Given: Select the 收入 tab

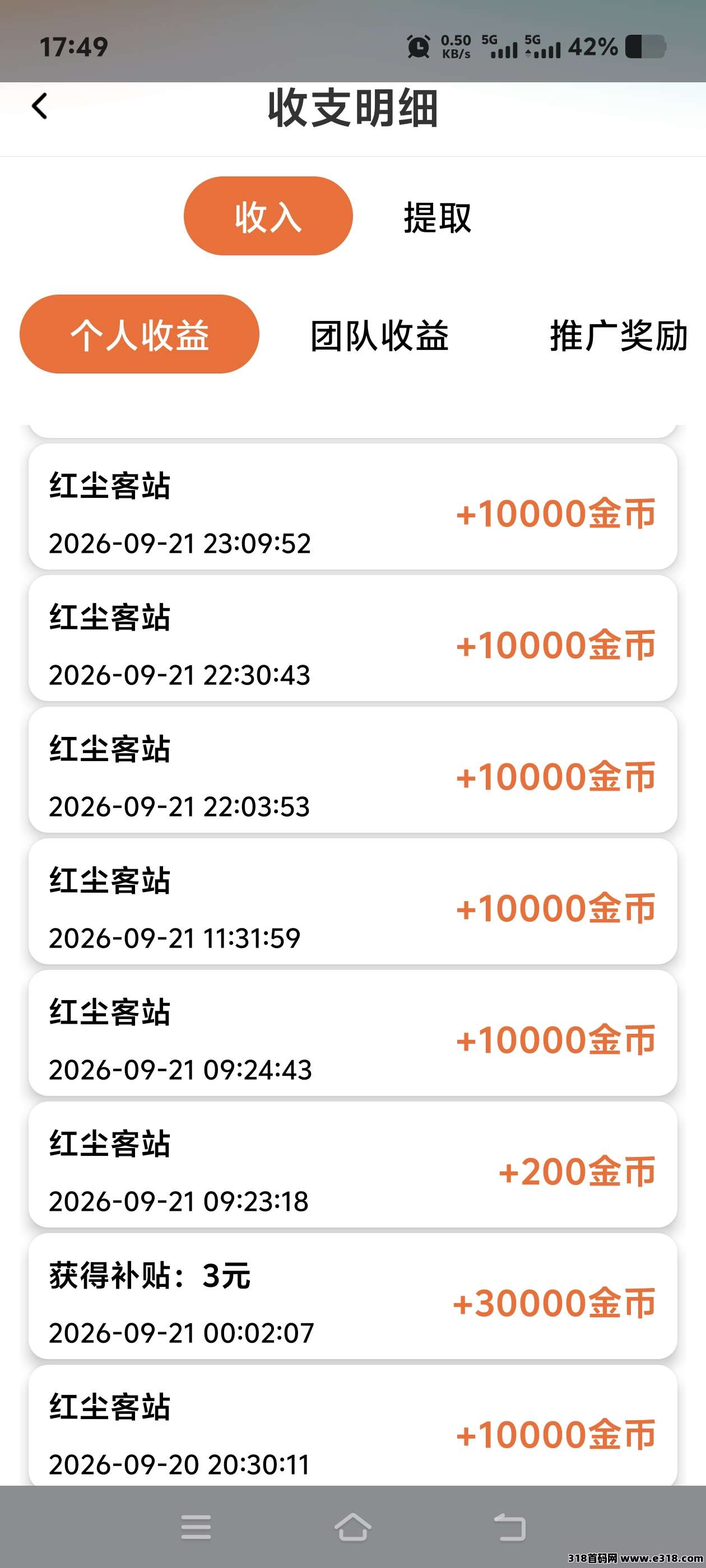Looking at the screenshot, I should point(268,216).
